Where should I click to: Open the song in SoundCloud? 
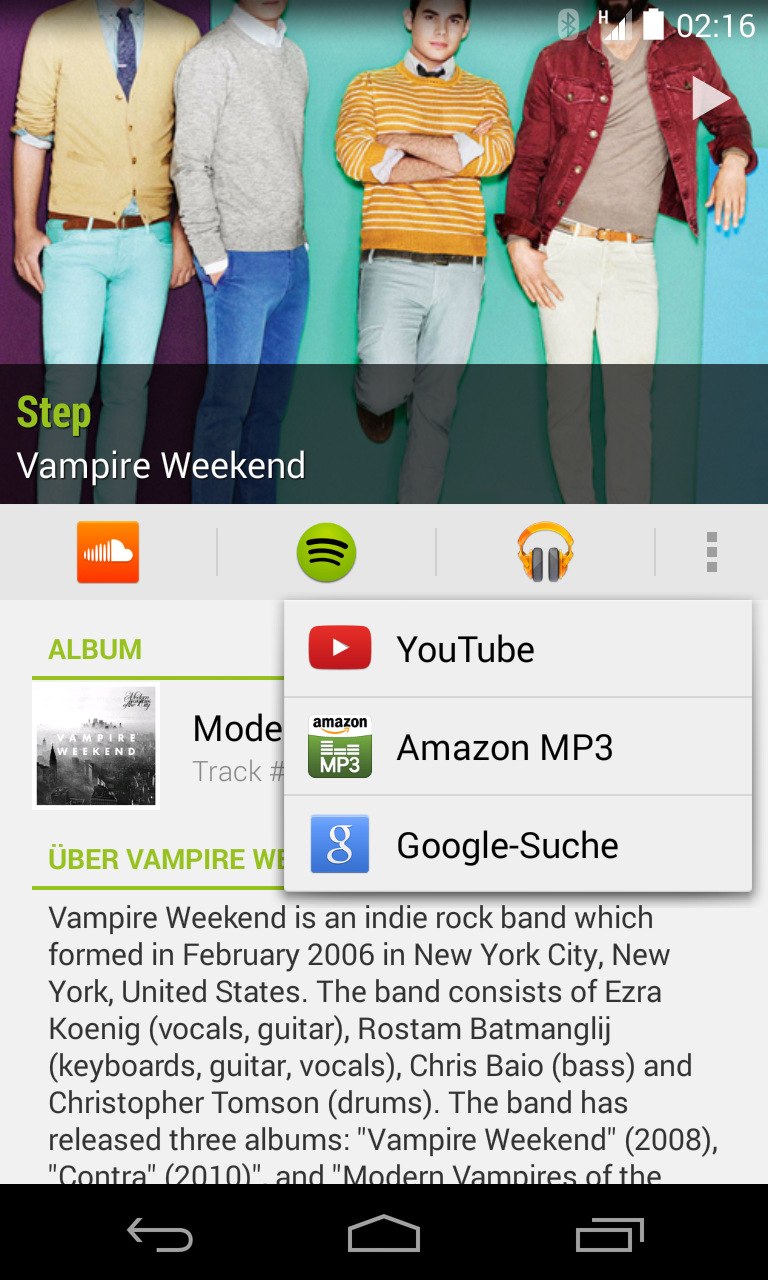coord(108,552)
